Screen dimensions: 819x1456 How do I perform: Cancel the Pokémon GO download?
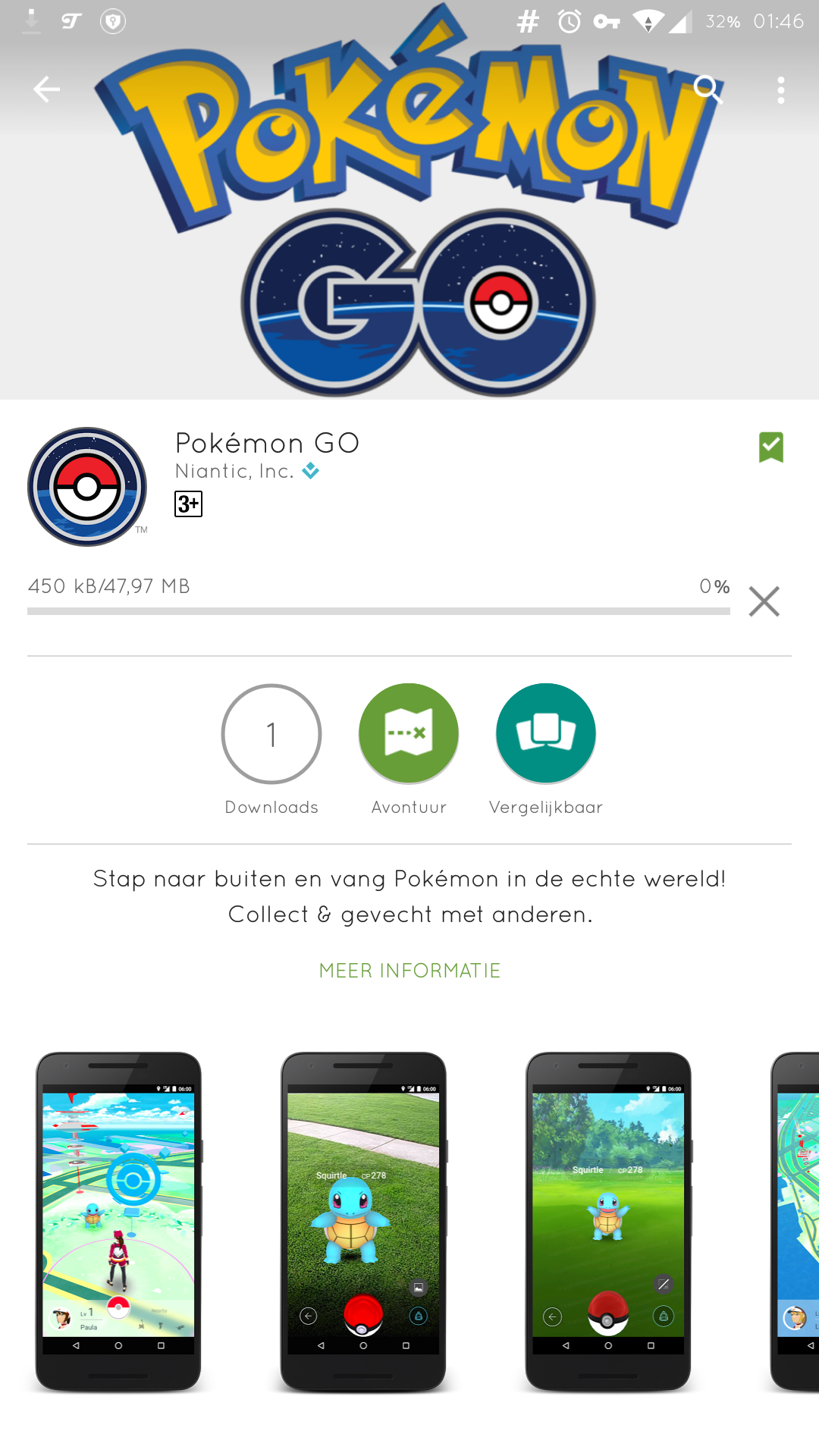pyautogui.click(x=764, y=601)
